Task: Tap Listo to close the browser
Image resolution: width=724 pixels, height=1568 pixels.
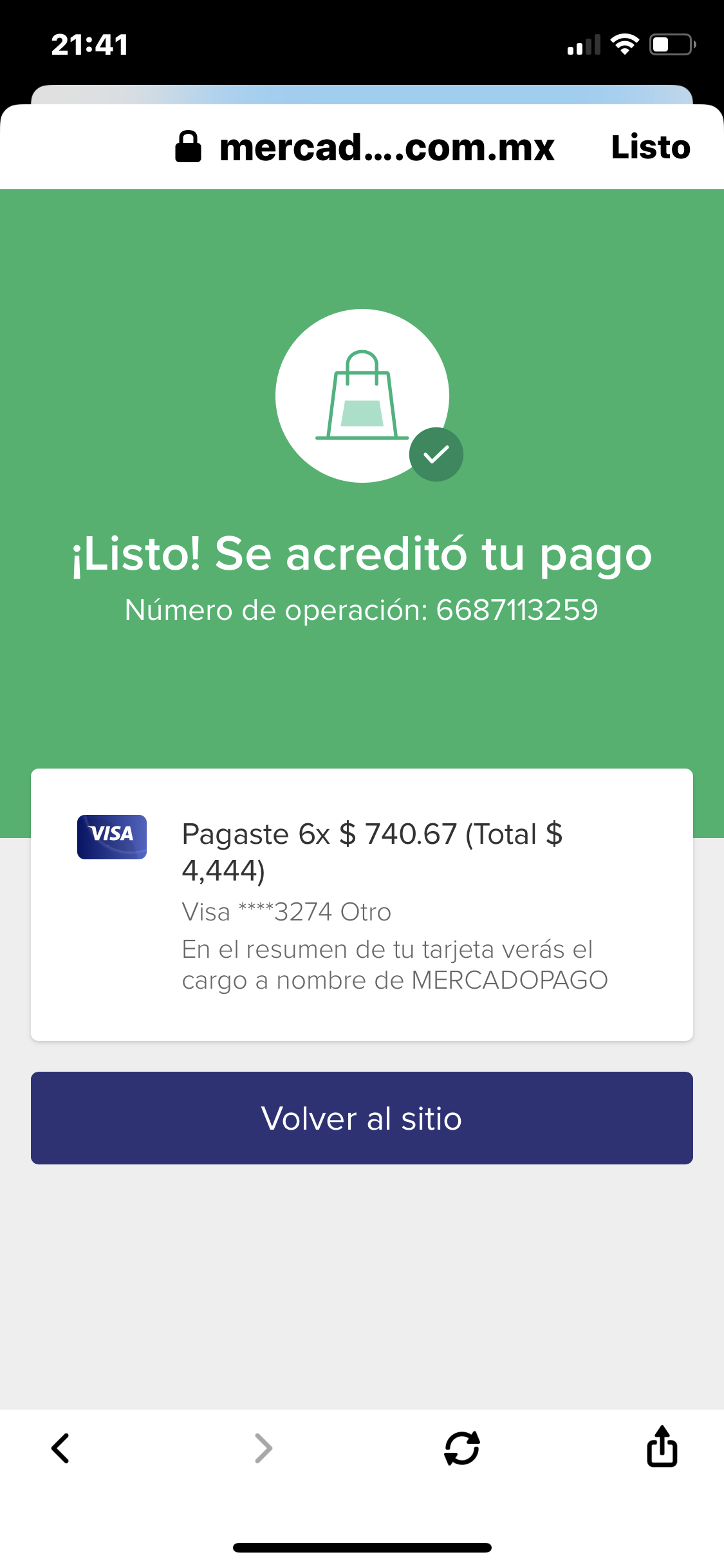Action: 650,147
